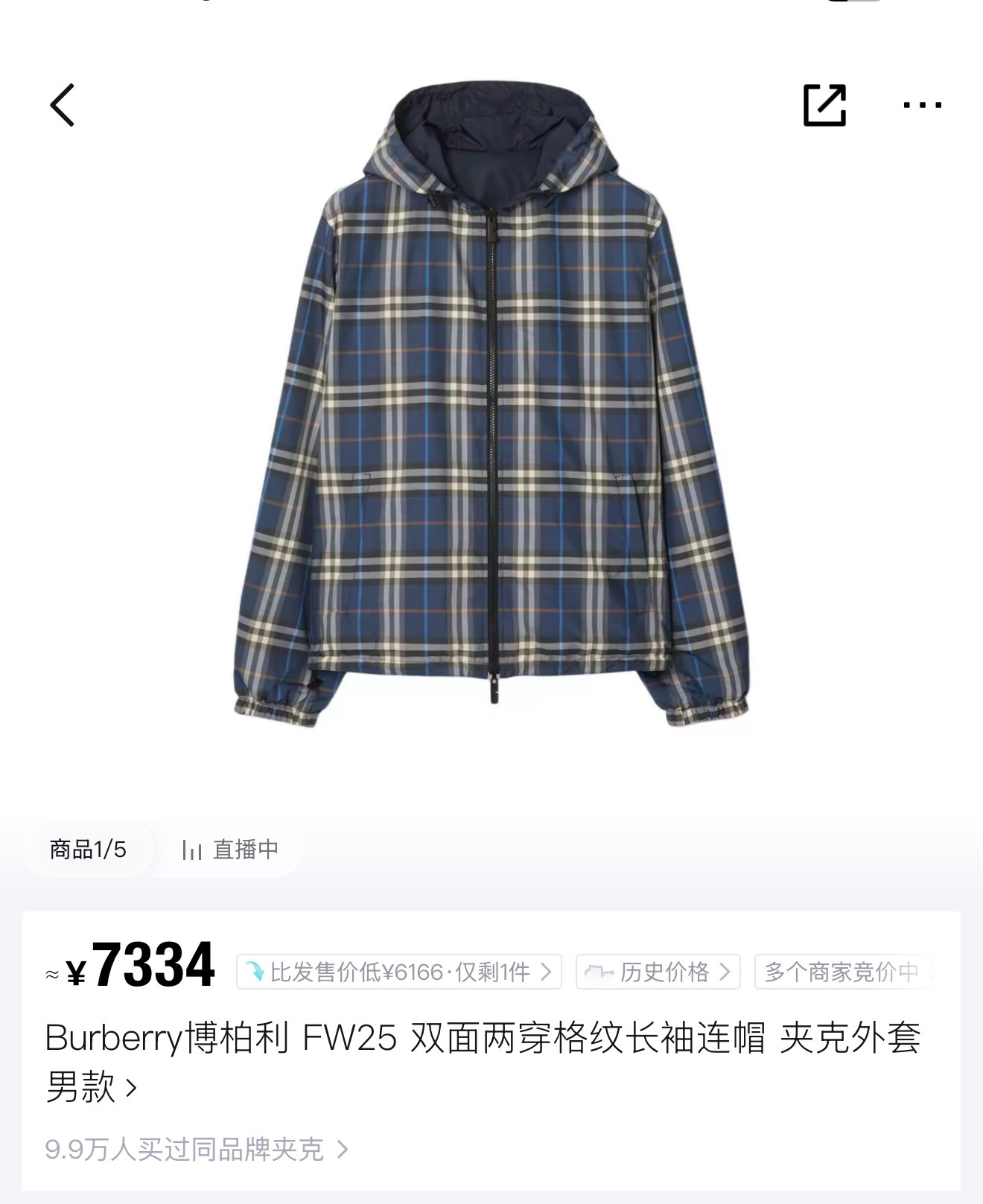Image resolution: width=983 pixels, height=1204 pixels.
Task: Go back using the arrow icon
Action: [x=63, y=105]
